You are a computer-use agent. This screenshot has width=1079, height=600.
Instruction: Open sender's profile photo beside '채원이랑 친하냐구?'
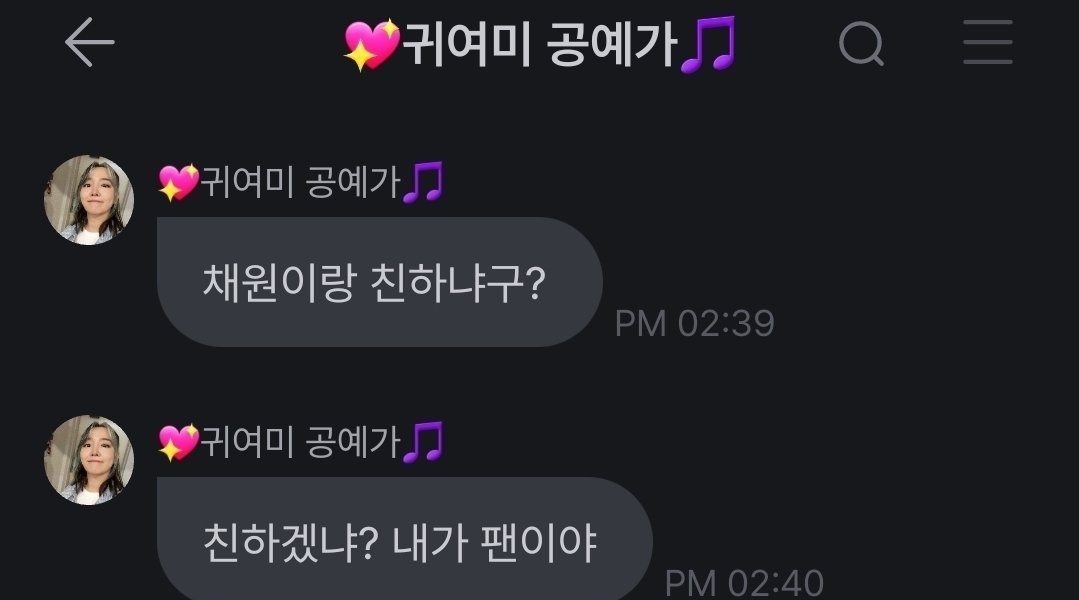click(x=89, y=200)
